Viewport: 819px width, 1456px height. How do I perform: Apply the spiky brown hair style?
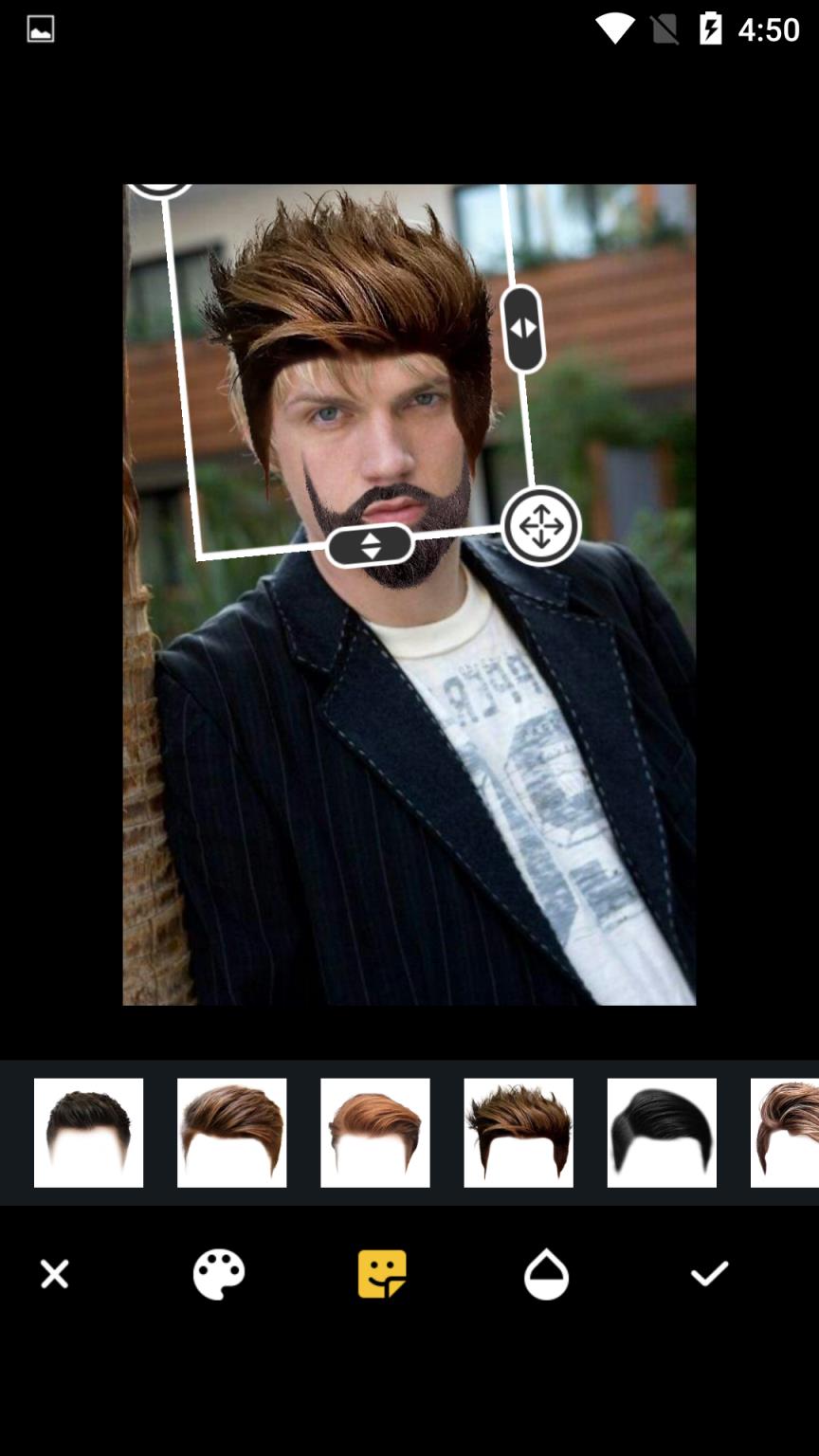point(519,1133)
